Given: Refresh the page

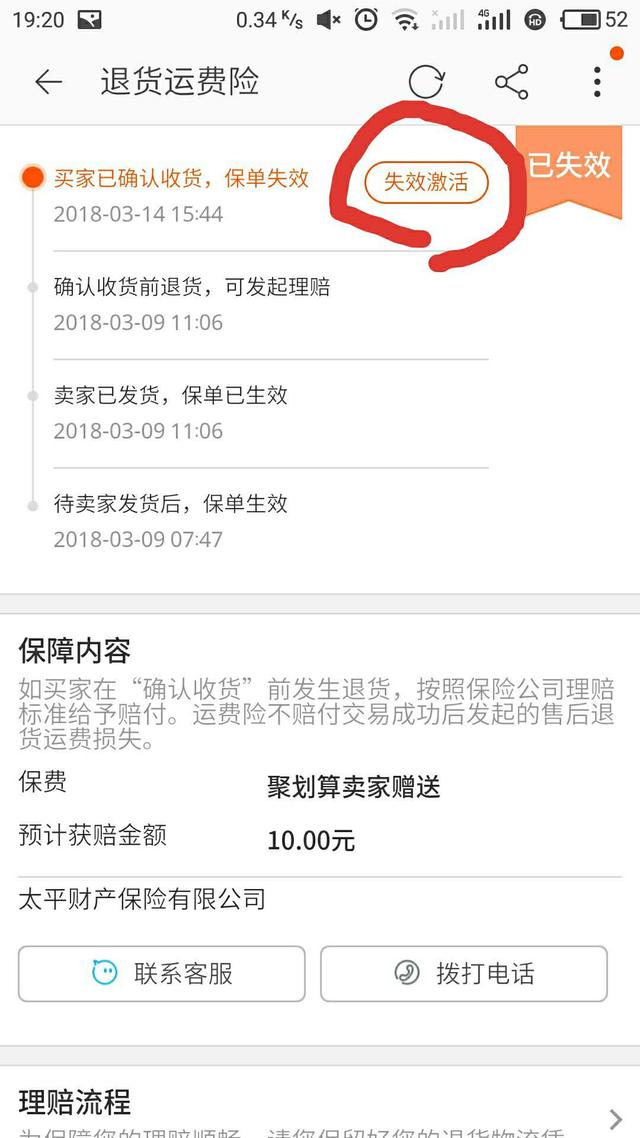Looking at the screenshot, I should [426, 81].
